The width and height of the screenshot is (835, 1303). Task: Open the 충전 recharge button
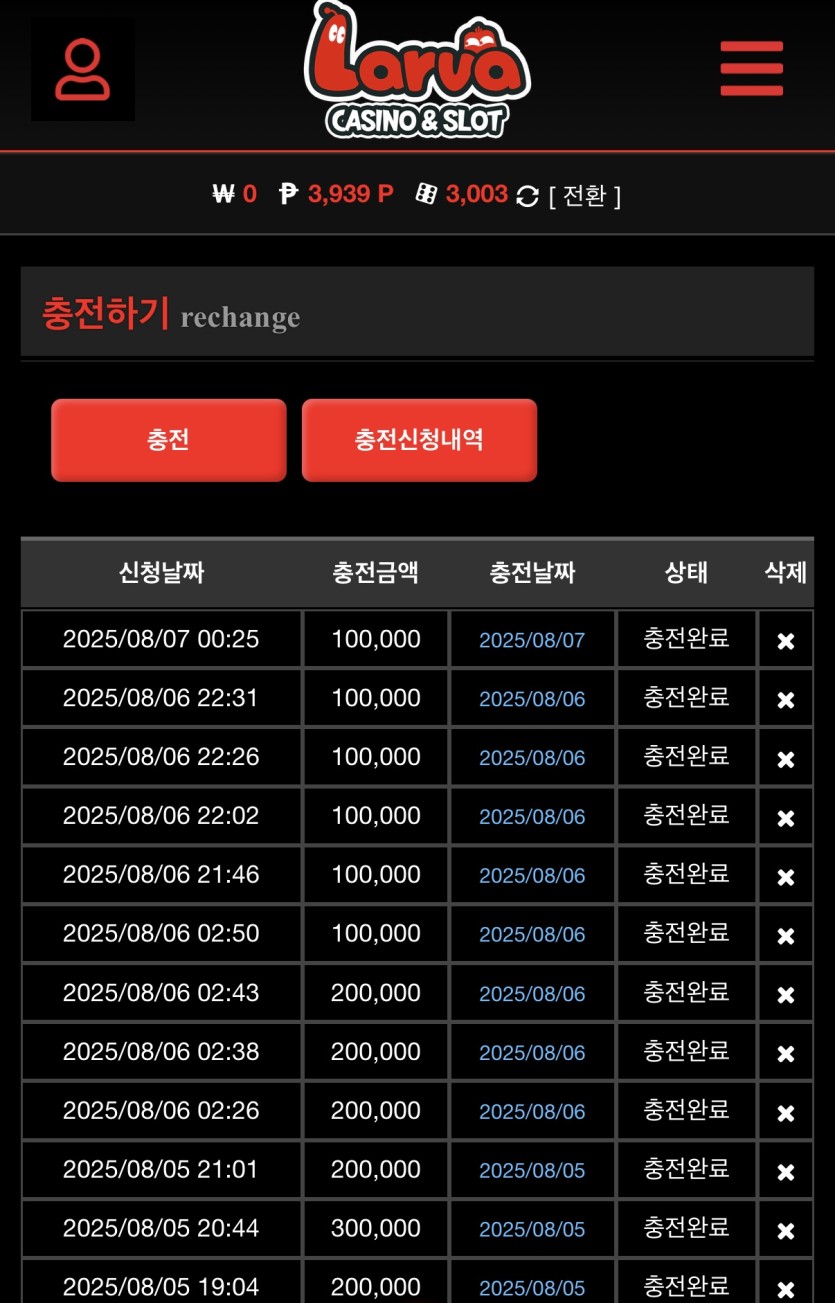tap(168, 440)
